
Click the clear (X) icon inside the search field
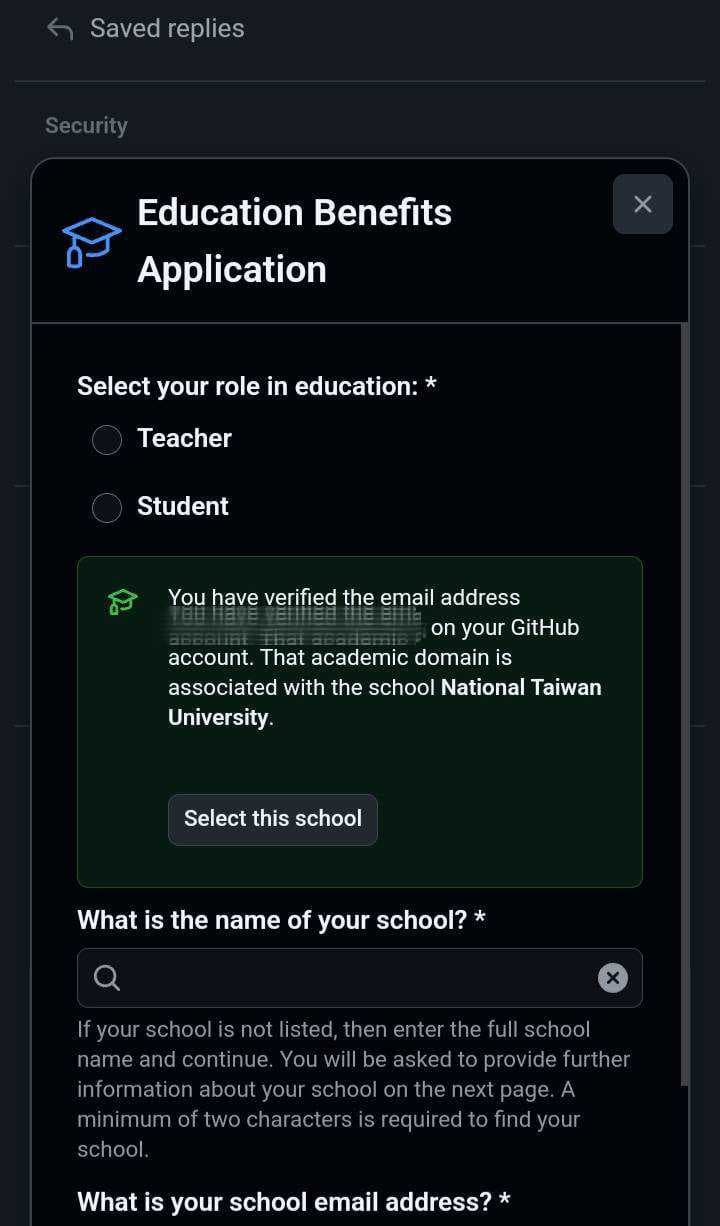pyautogui.click(x=612, y=978)
